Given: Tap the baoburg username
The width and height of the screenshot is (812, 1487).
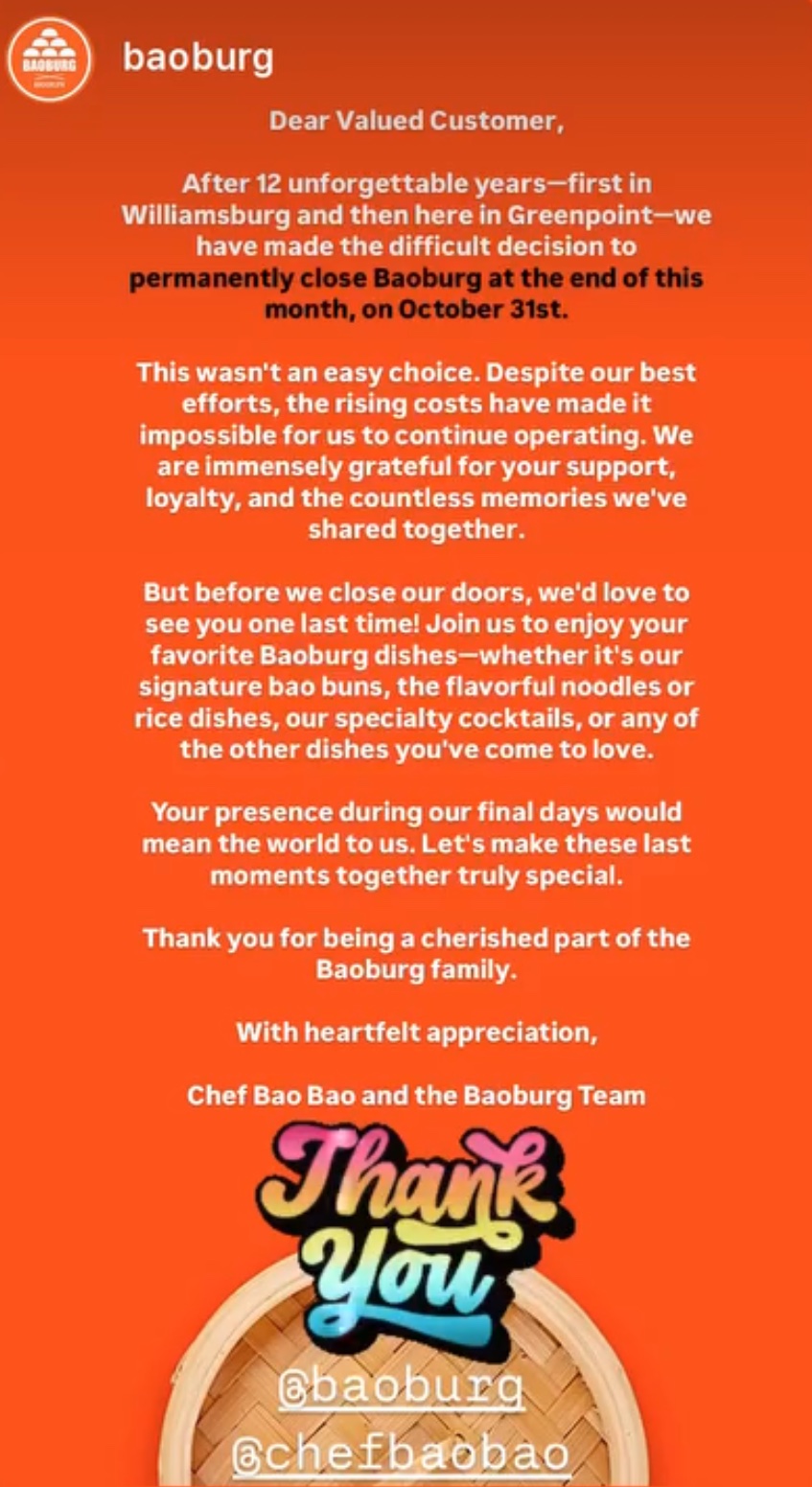Looking at the screenshot, I should (197, 58).
